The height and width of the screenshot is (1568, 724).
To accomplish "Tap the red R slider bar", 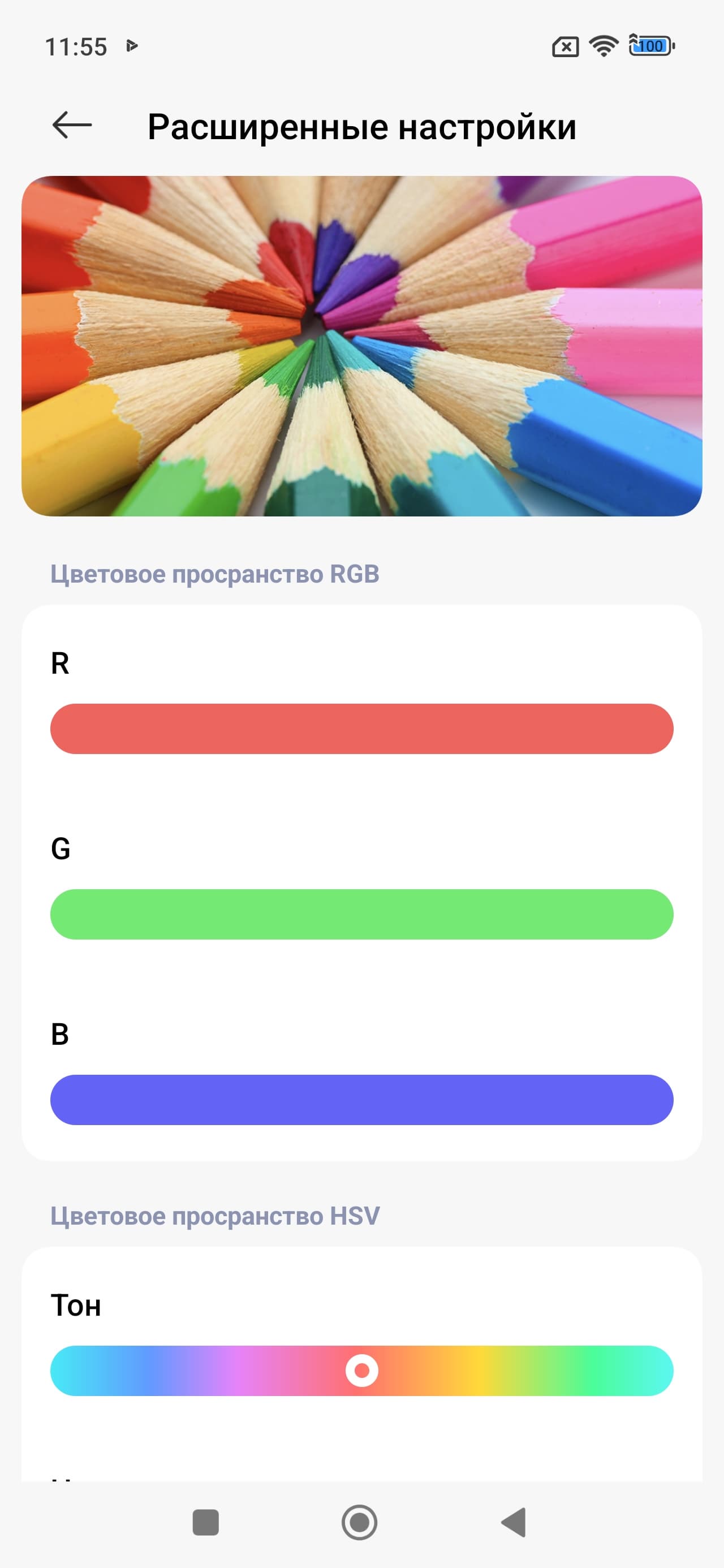I will pos(361,729).
